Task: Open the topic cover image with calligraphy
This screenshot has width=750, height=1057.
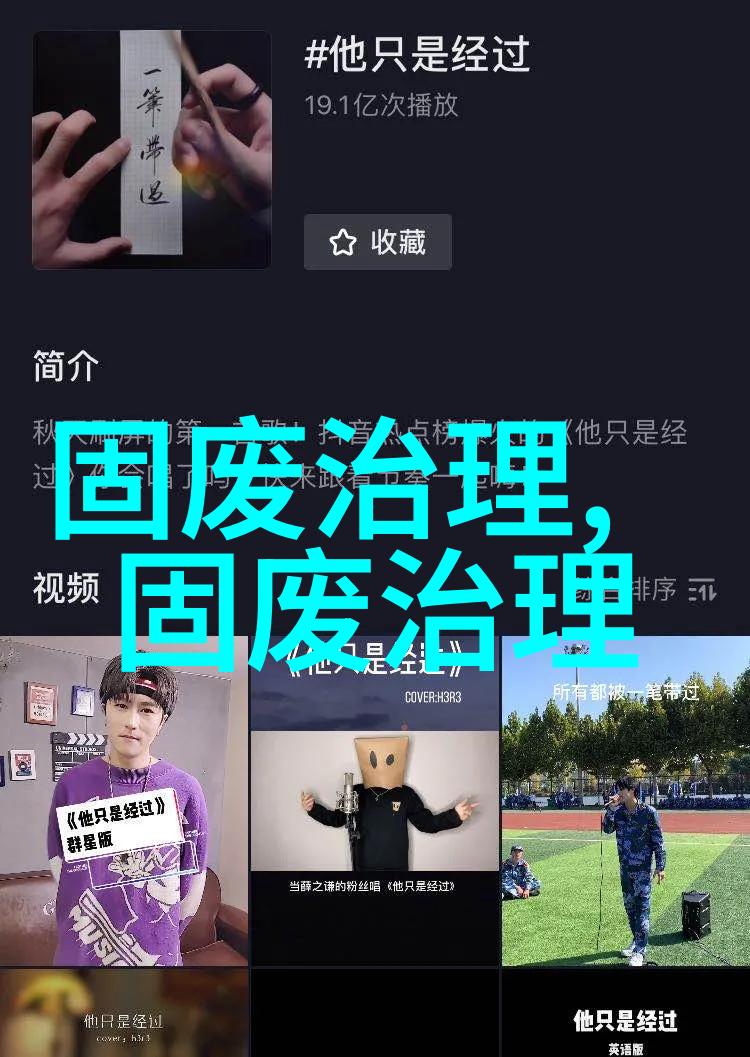Action: tap(151, 150)
